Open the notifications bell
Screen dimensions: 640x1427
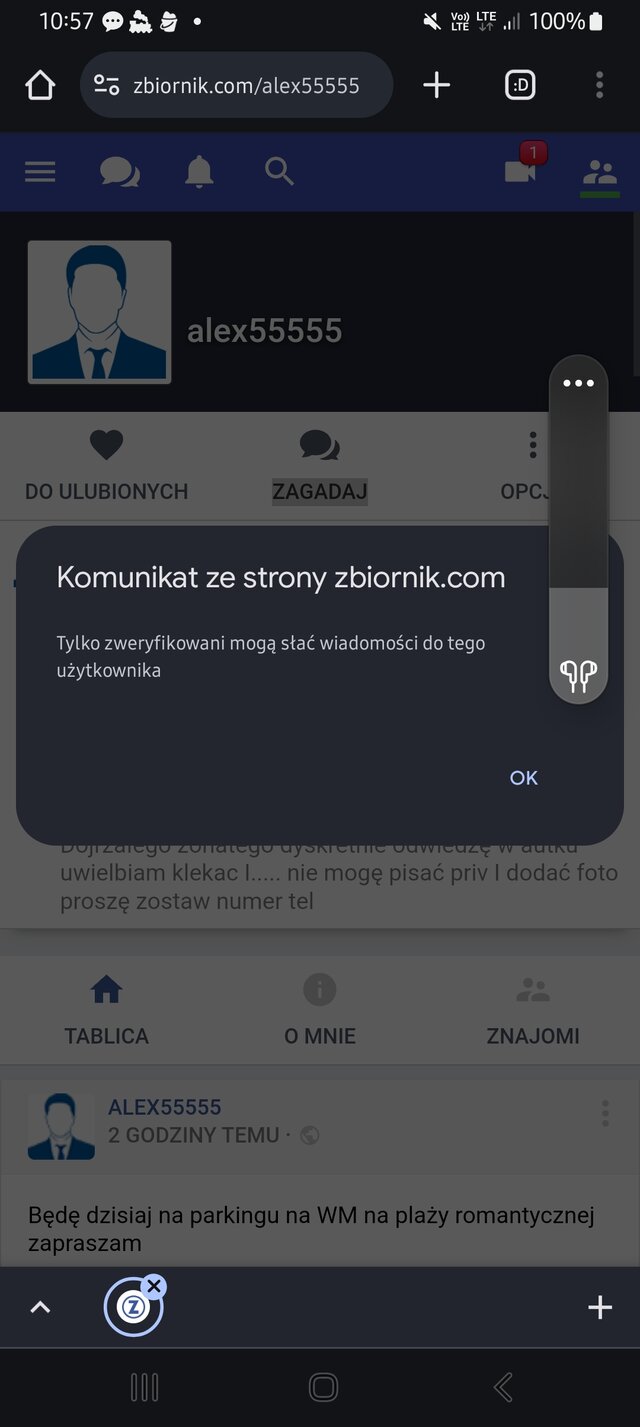coord(200,172)
